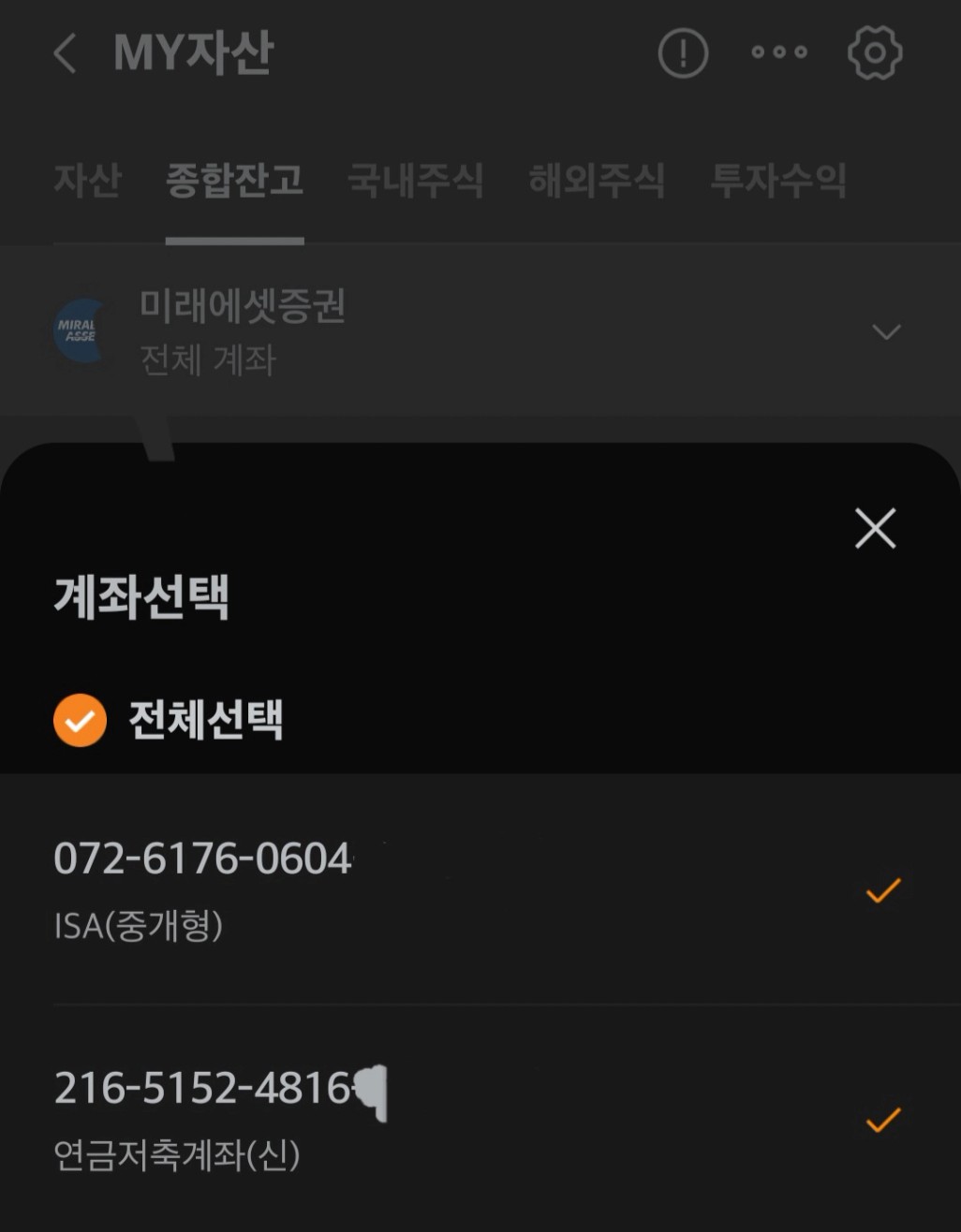Expand the 미래에셋증권 account dropdown

(885, 331)
